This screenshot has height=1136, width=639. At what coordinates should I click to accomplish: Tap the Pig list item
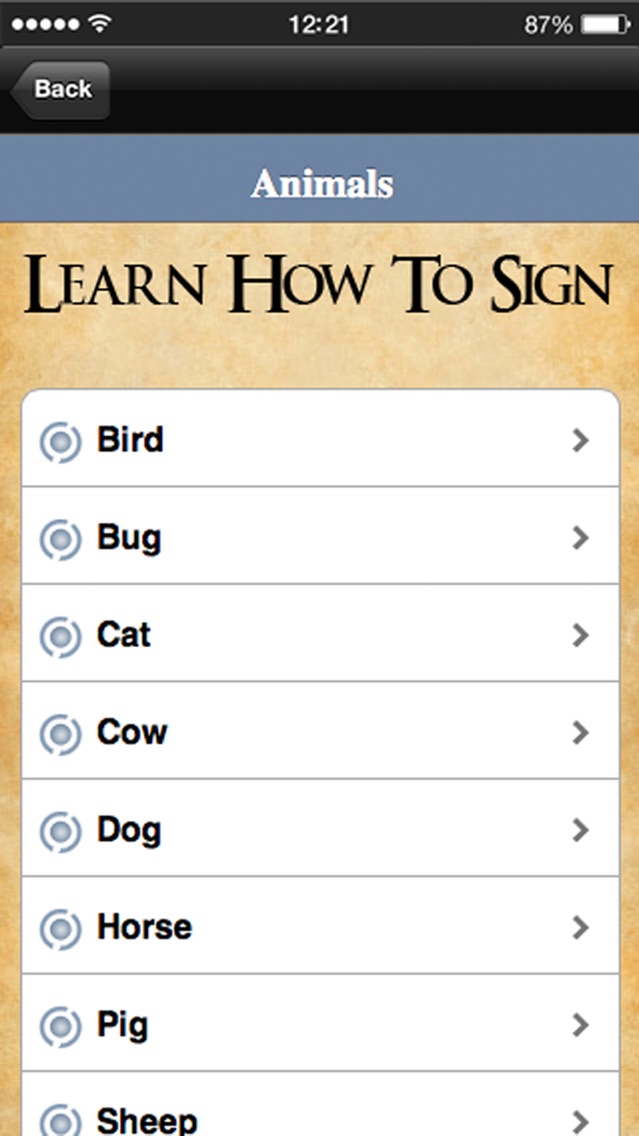click(320, 1024)
